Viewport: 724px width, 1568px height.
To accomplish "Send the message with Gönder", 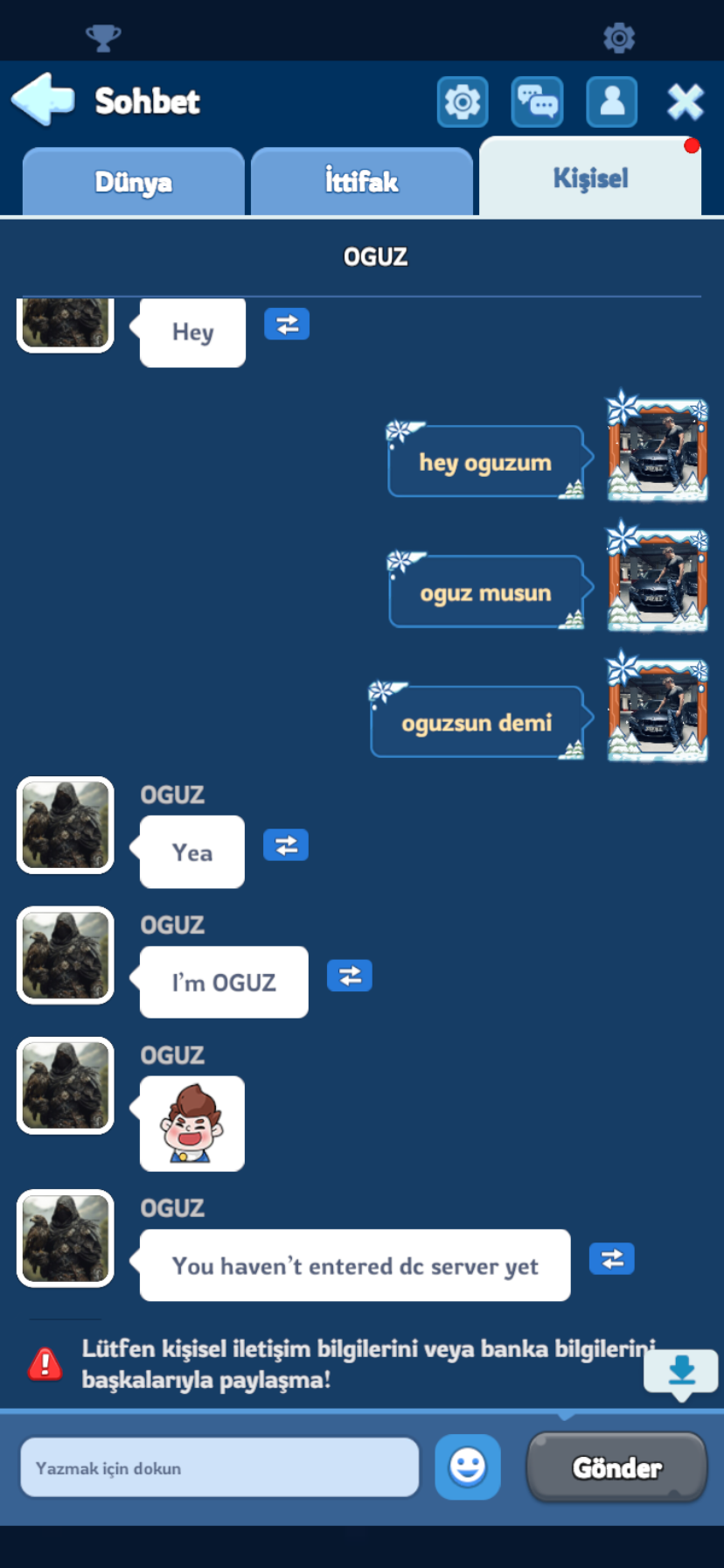I will [x=616, y=1467].
